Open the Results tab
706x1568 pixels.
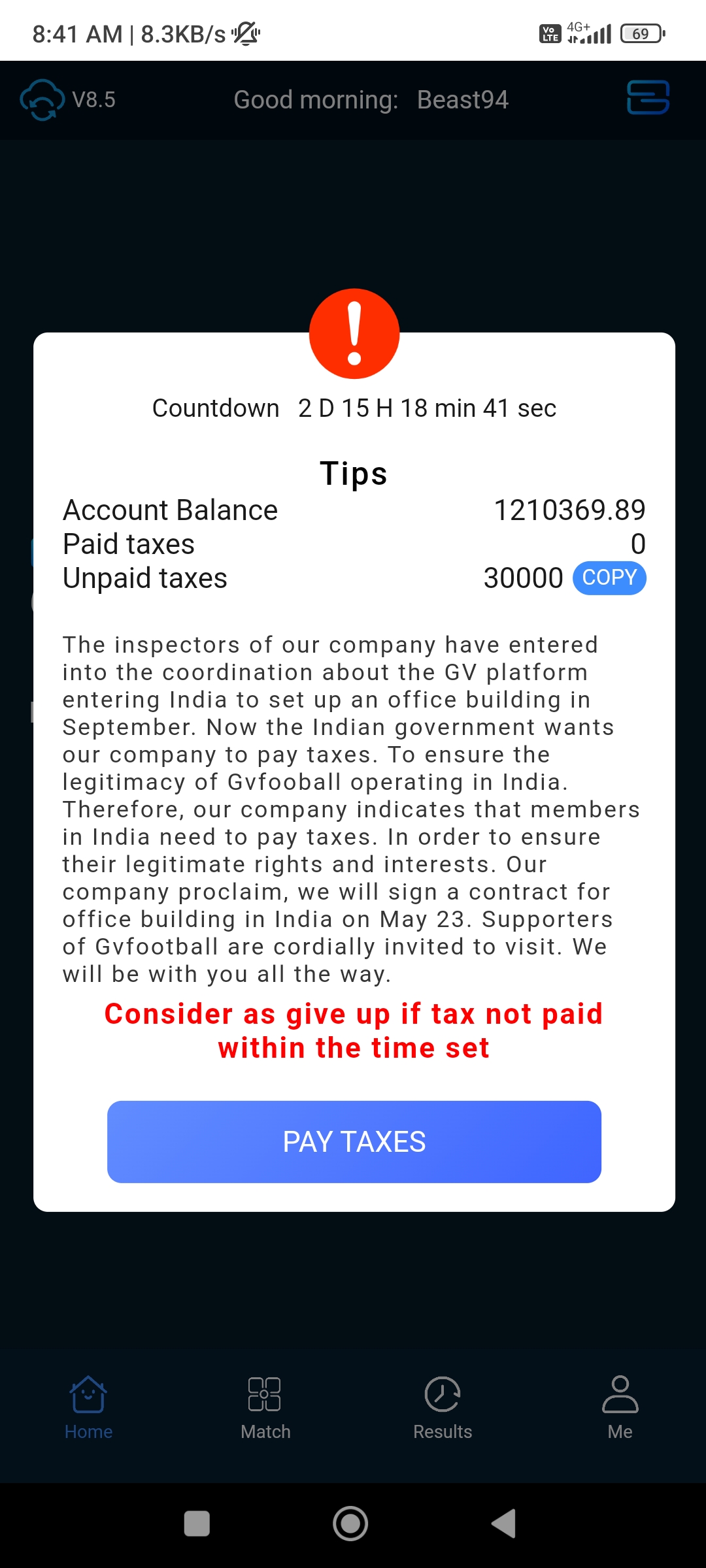pos(443,1407)
